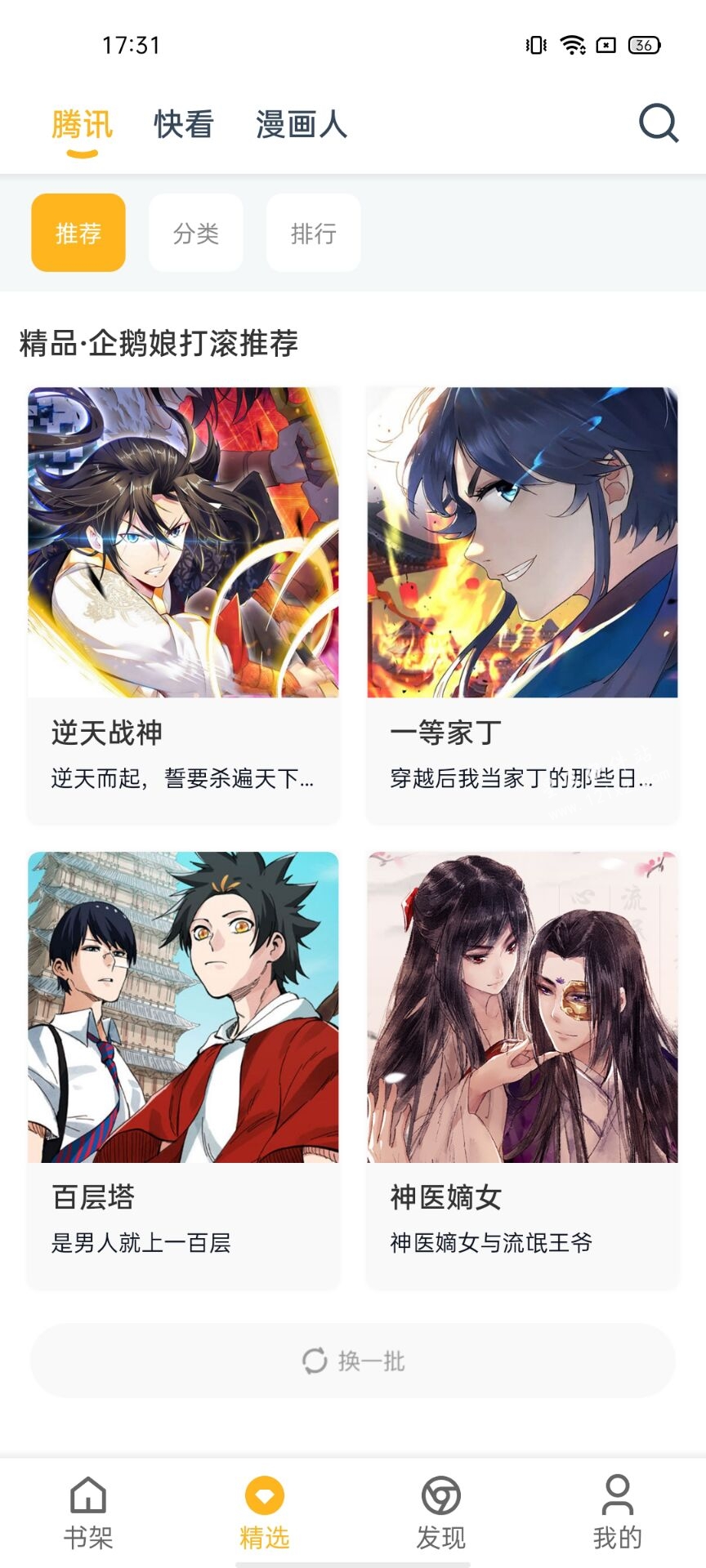Refresh recommendations with 换一批
The width and height of the screenshot is (706, 1568).
point(353,1361)
